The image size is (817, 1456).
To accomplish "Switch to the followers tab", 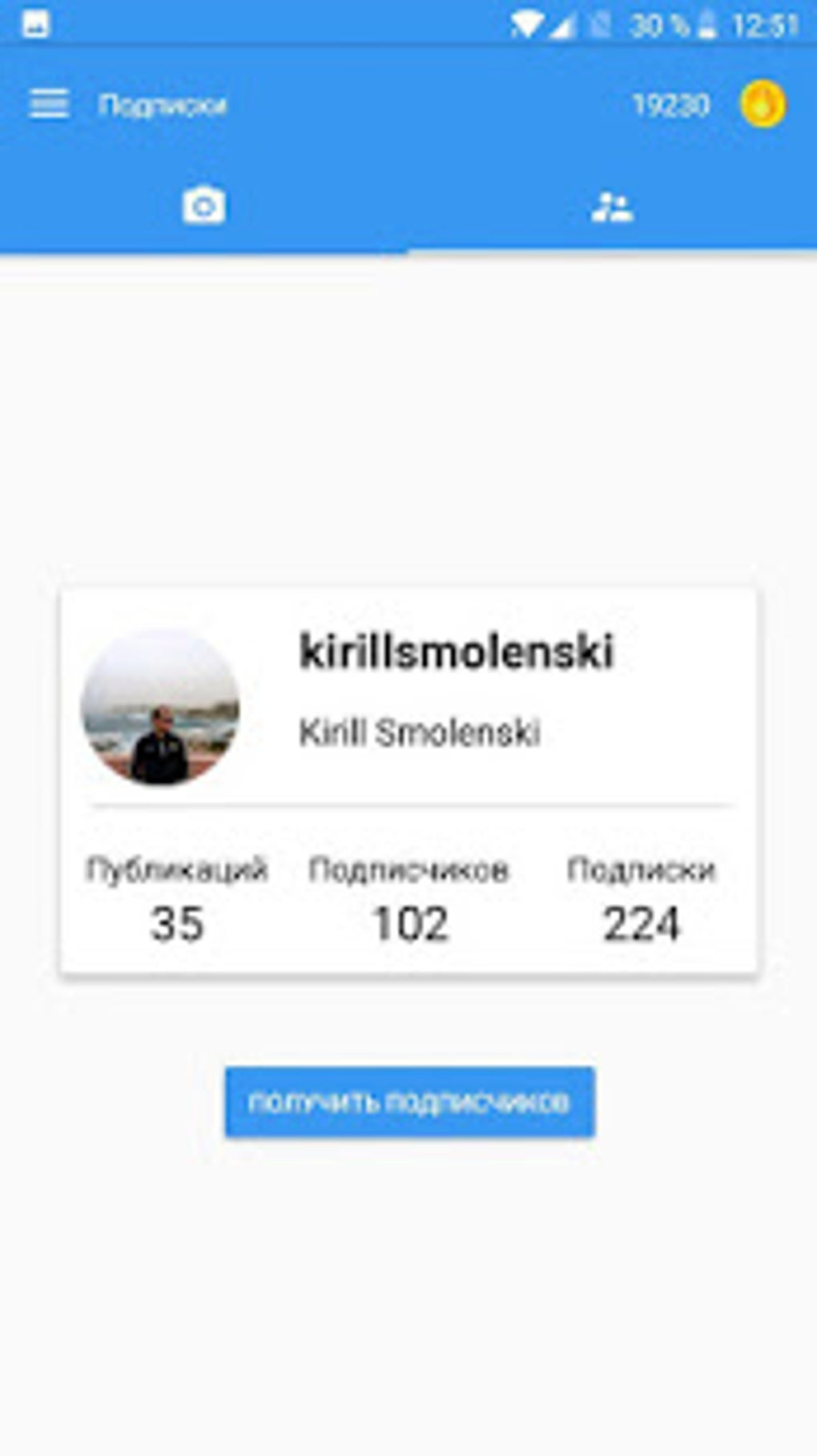I will click(x=613, y=208).
